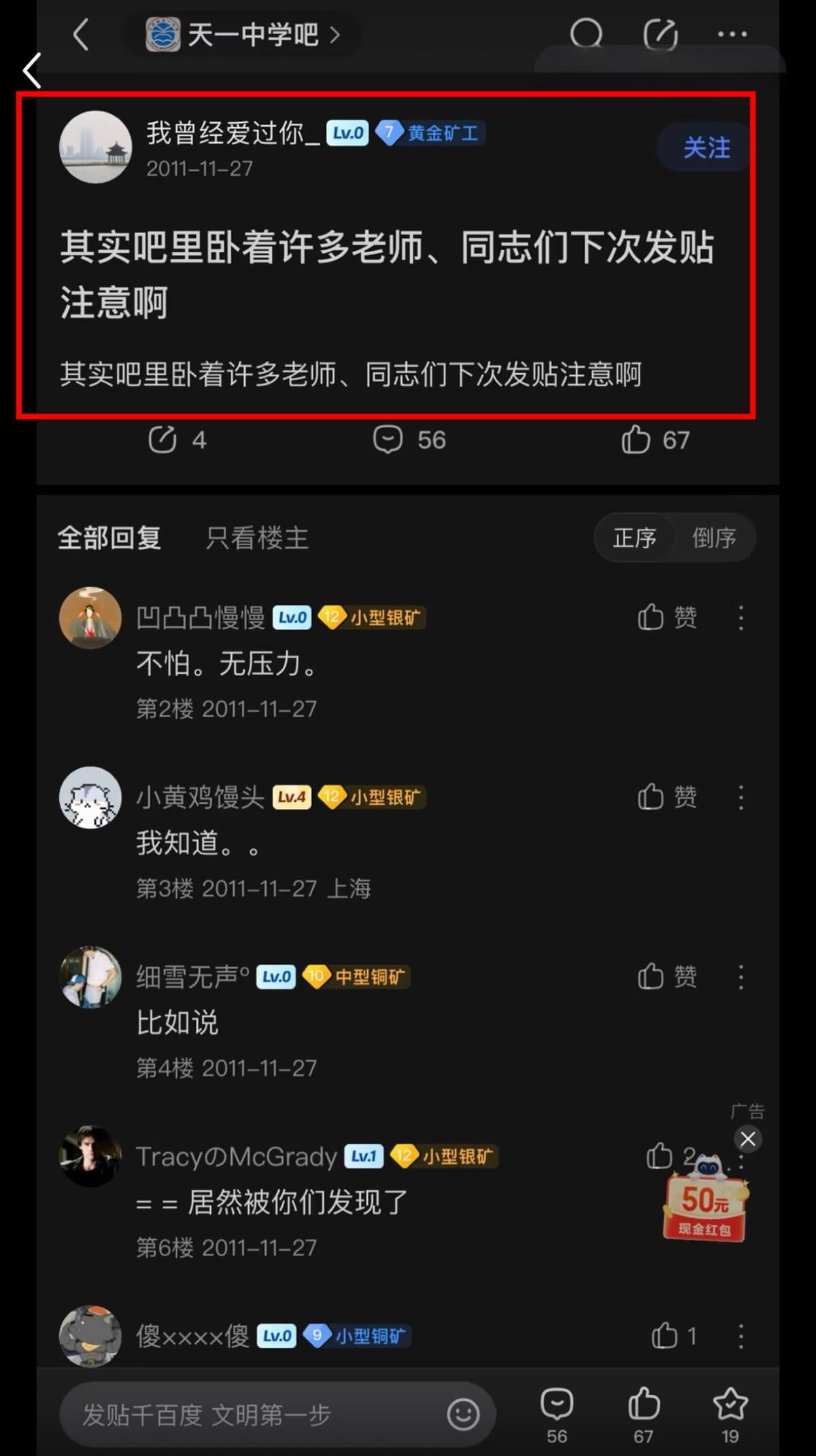Open the overflow menu in the top bar
This screenshot has width=816, height=1456.
point(732,34)
